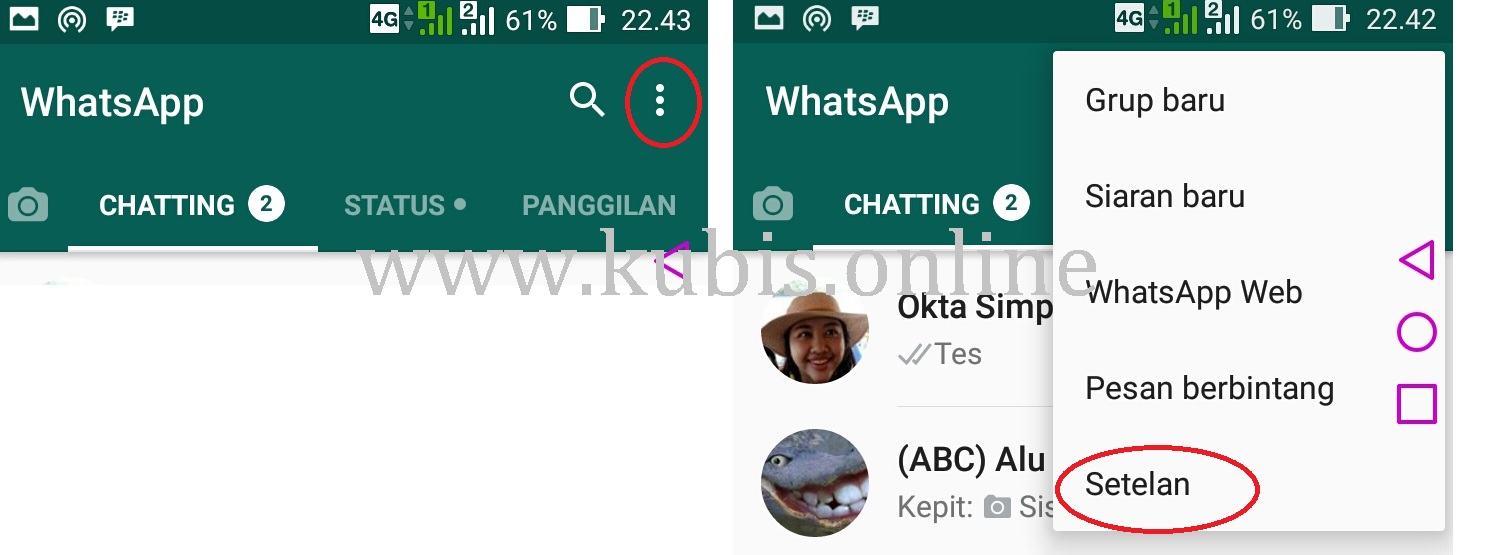This screenshot has width=1489, height=555.
Task: Select Grup baru from the menu
Action: (x=1155, y=100)
